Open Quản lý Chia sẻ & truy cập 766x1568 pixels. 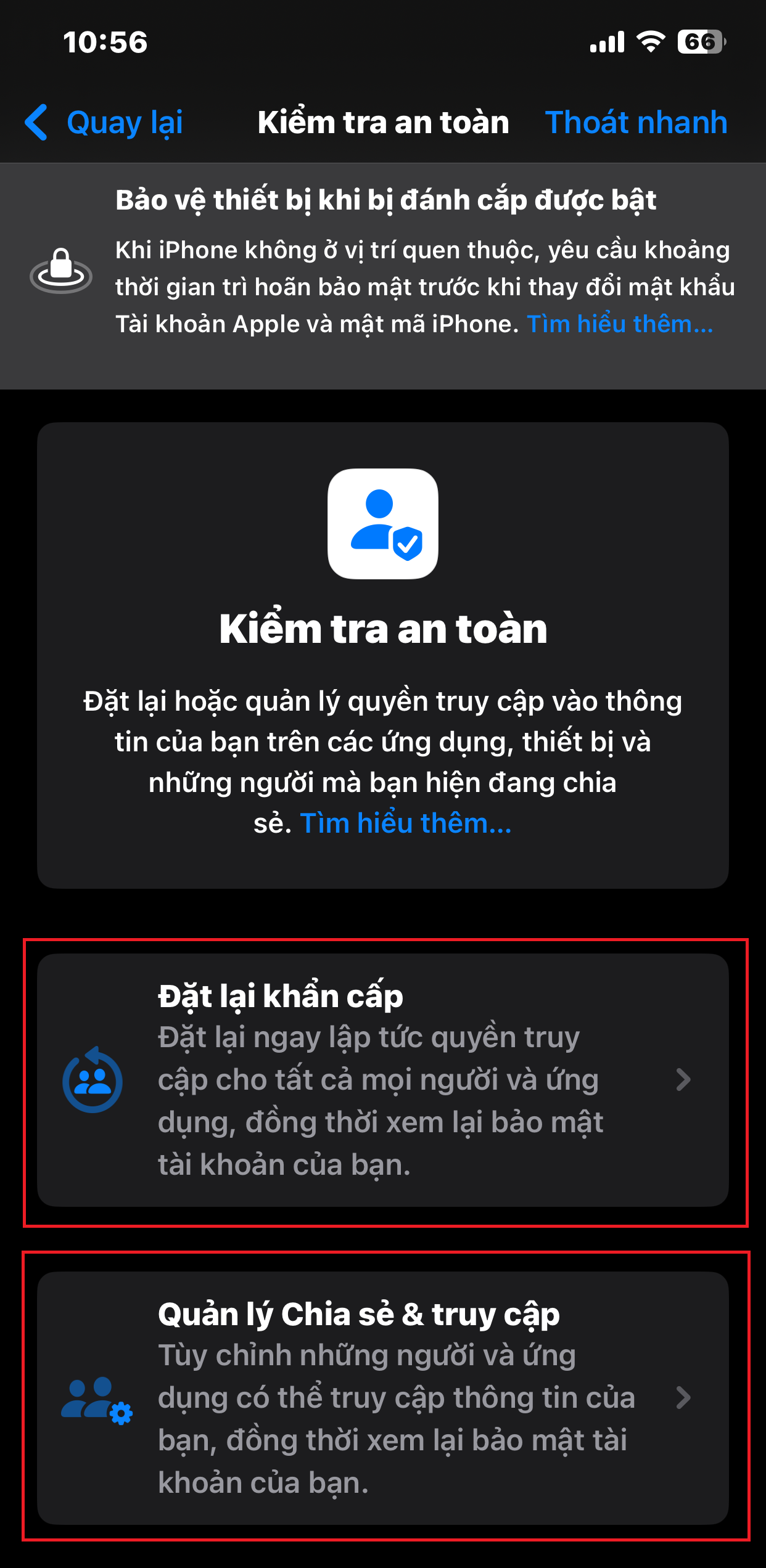382,1398
